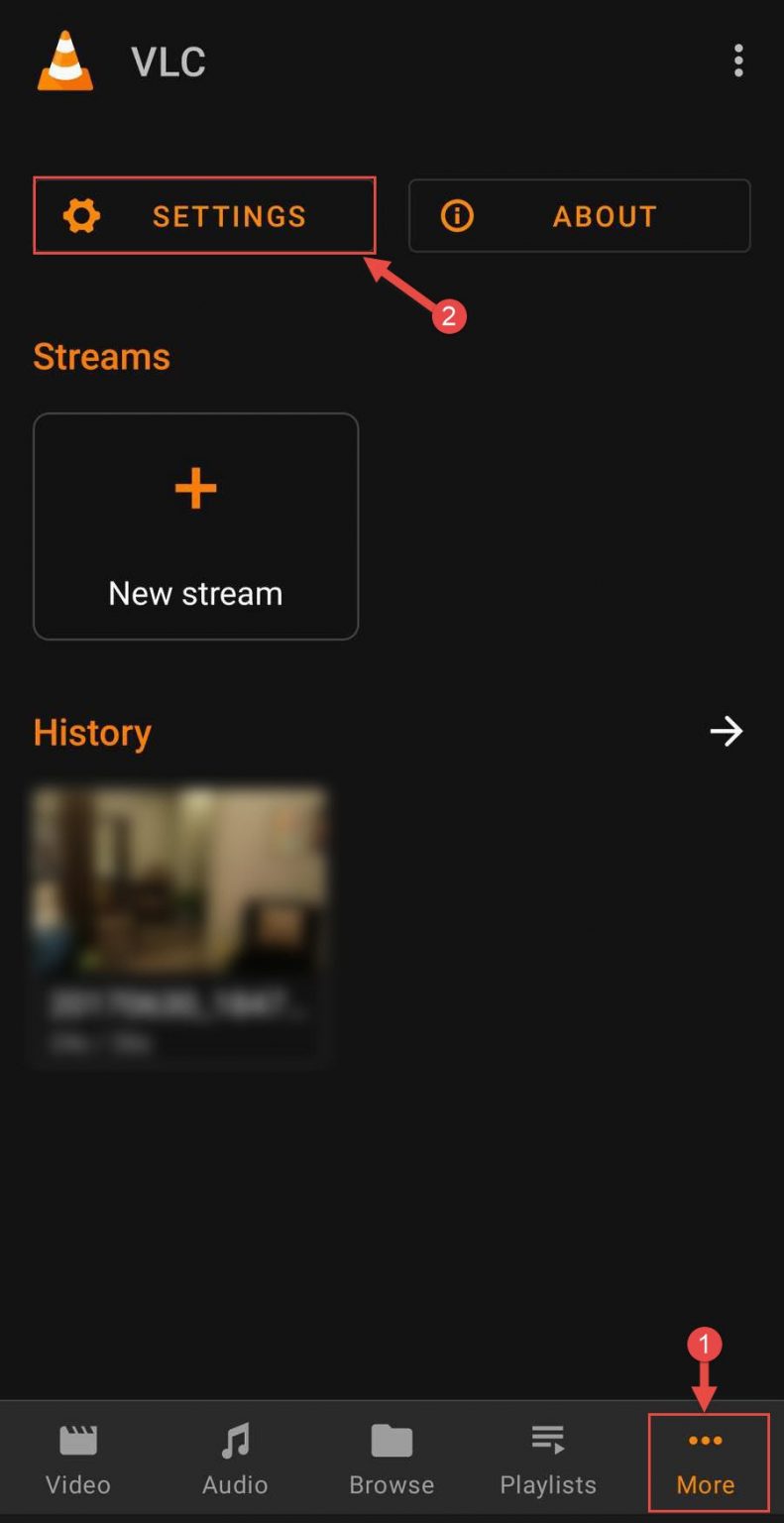
Task: Tap the Browse folder icon
Action: [391, 1439]
